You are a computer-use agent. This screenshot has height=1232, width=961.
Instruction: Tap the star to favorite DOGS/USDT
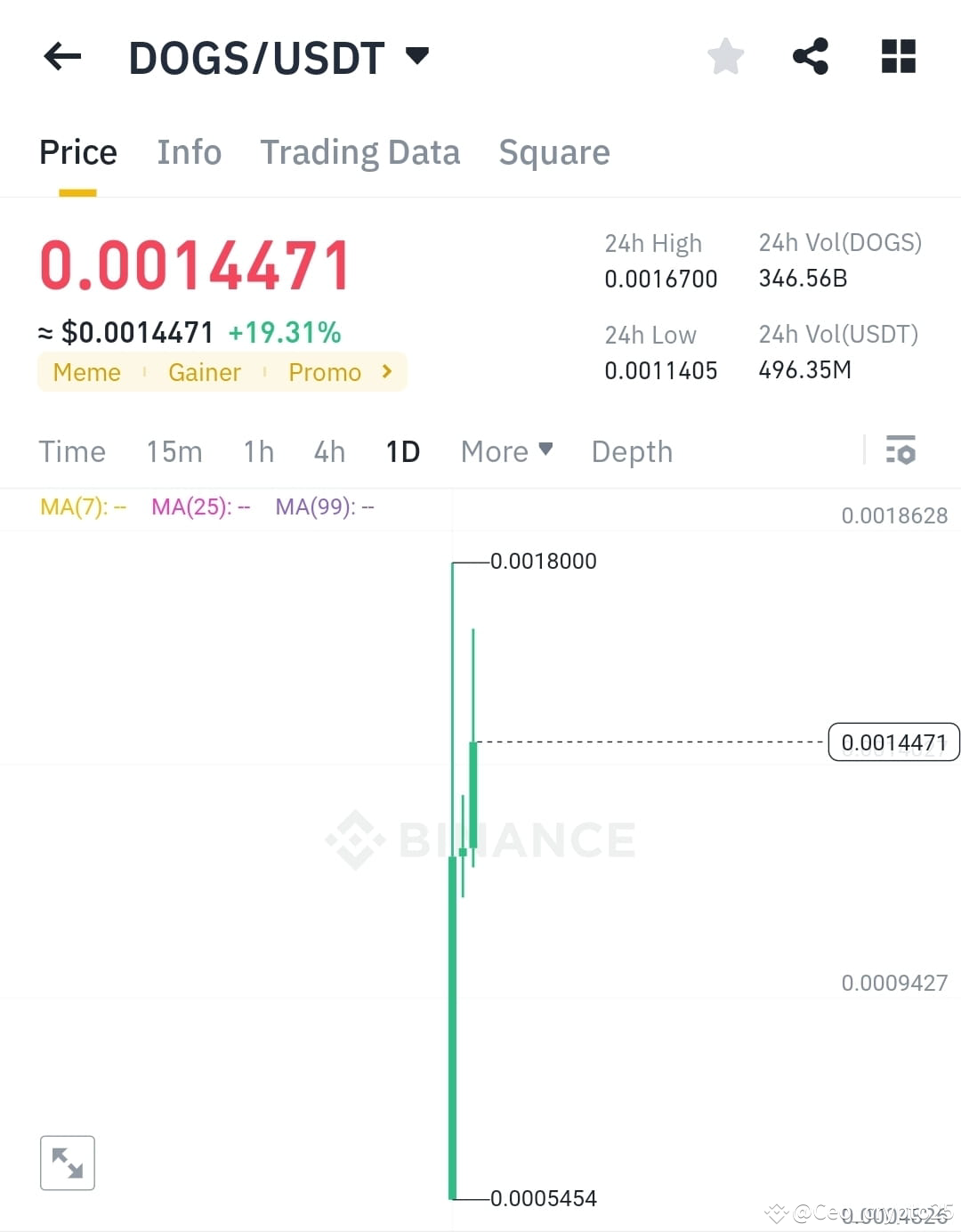tap(725, 56)
